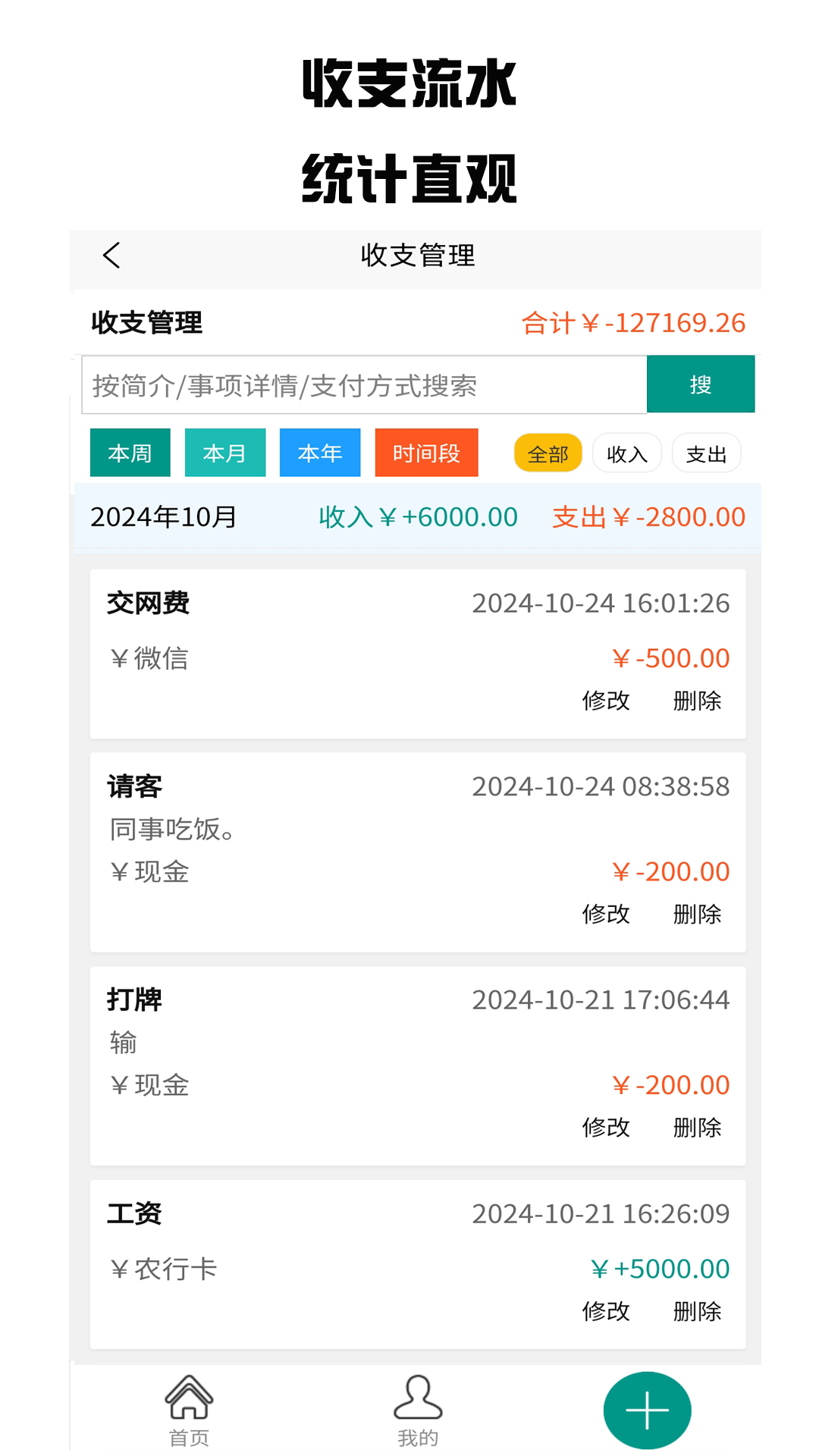Click 修改 on the 交网费 entry
This screenshot has height=1456, width=819.
click(606, 701)
